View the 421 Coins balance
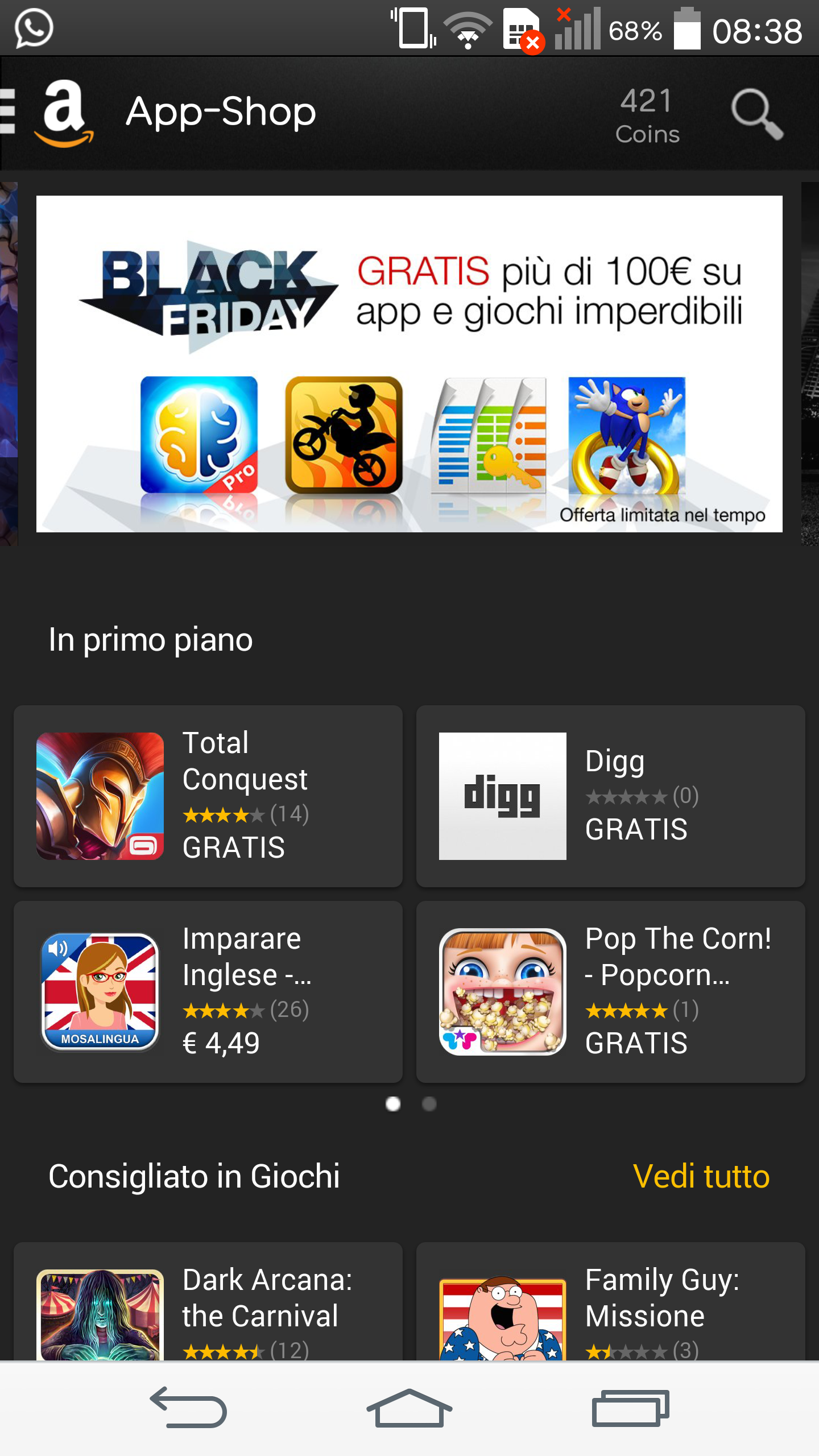The width and height of the screenshot is (819, 1456). coord(647,116)
